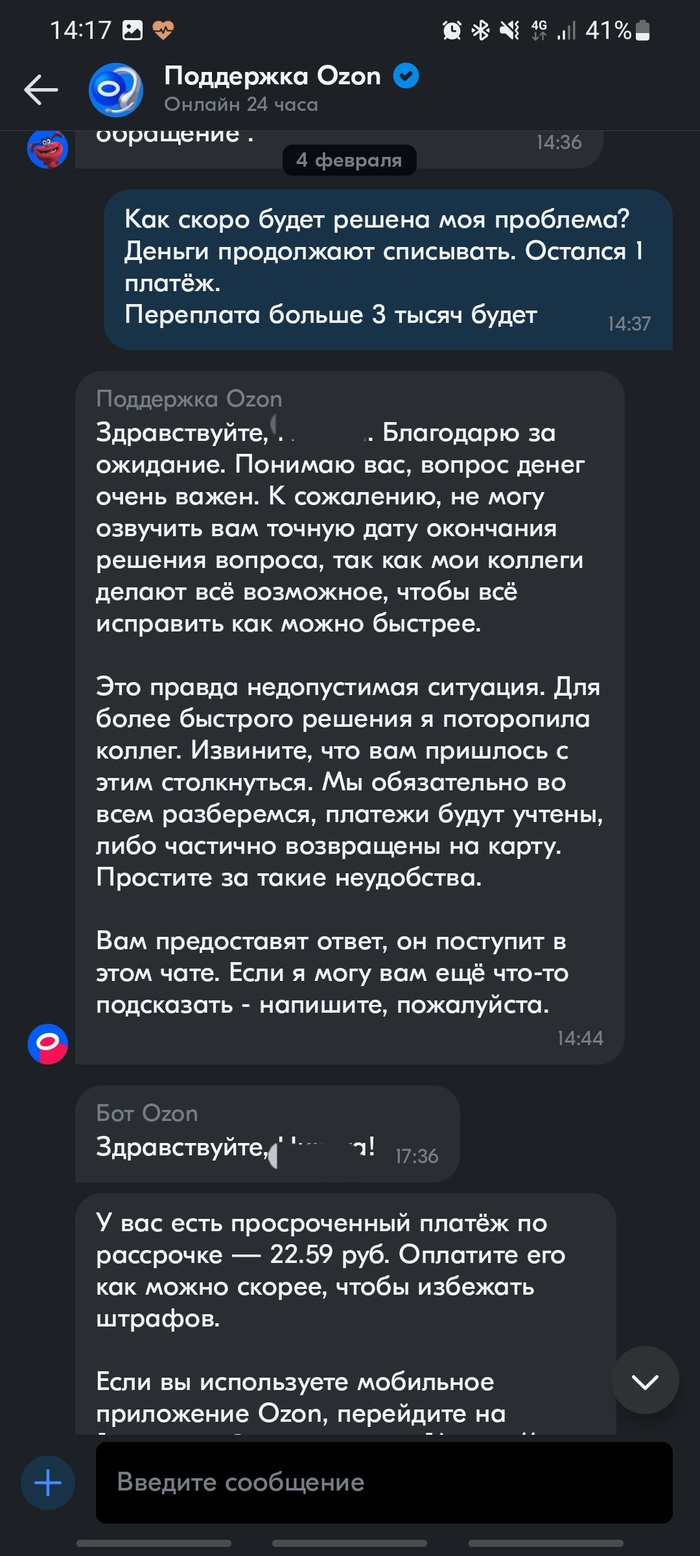
Task: Go back from the Ozon support chat
Action: click(41, 90)
